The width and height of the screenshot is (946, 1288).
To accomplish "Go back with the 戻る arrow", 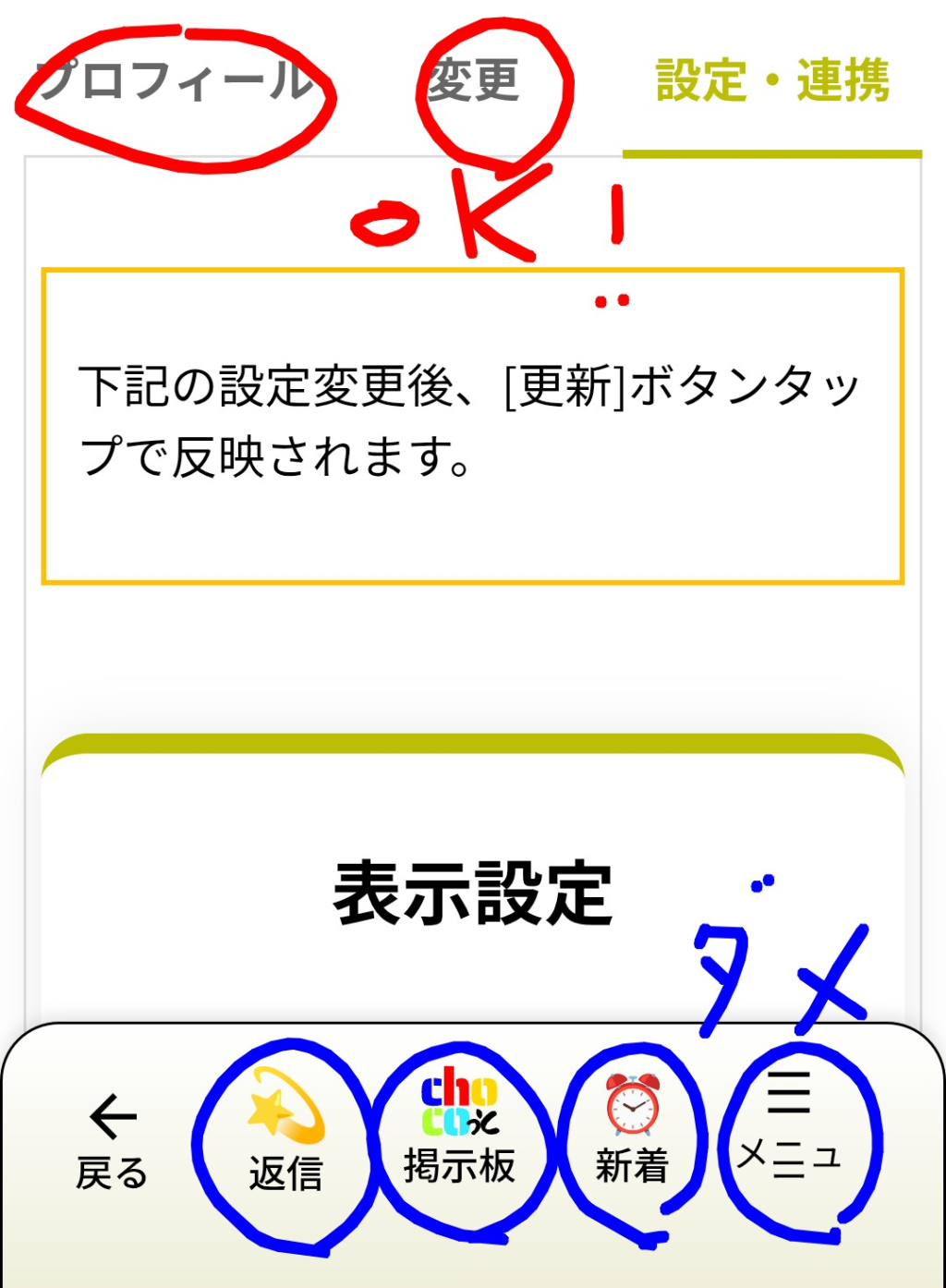I will coord(112,1142).
